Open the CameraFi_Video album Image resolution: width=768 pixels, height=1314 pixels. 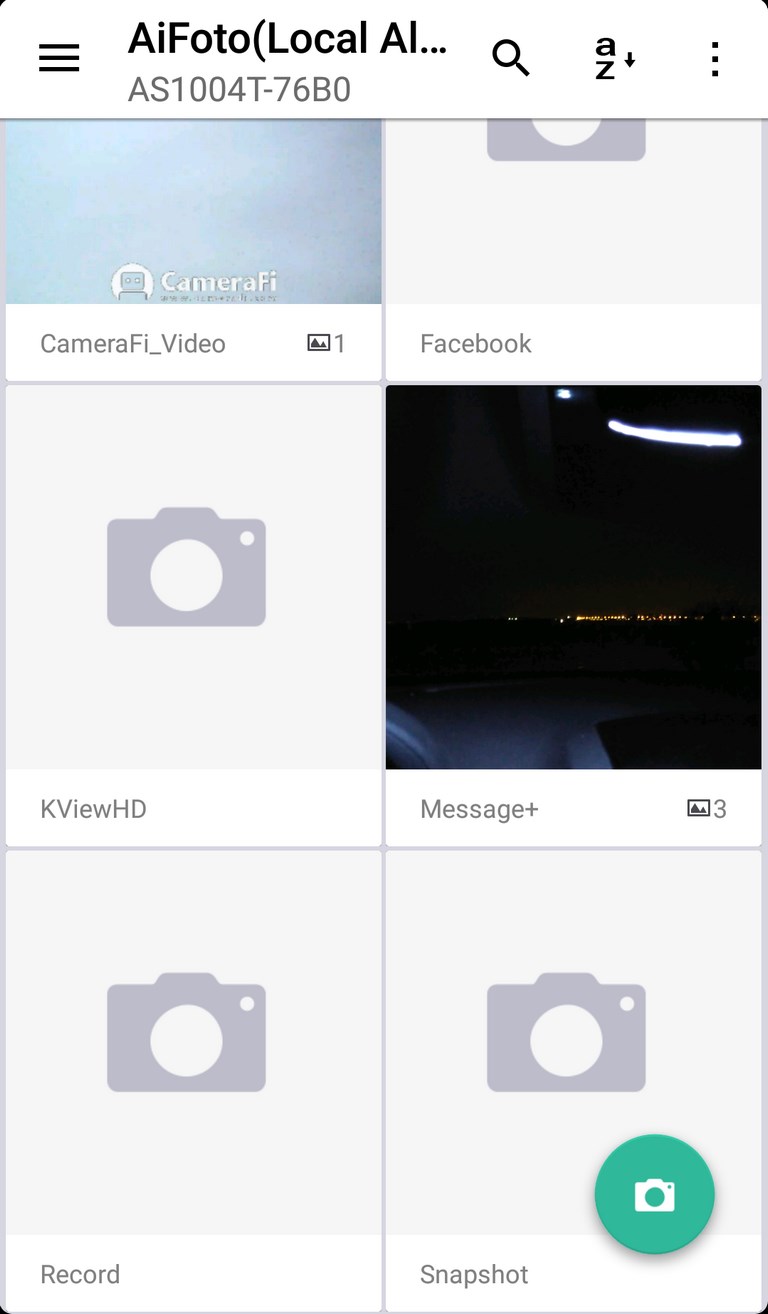coord(194,249)
